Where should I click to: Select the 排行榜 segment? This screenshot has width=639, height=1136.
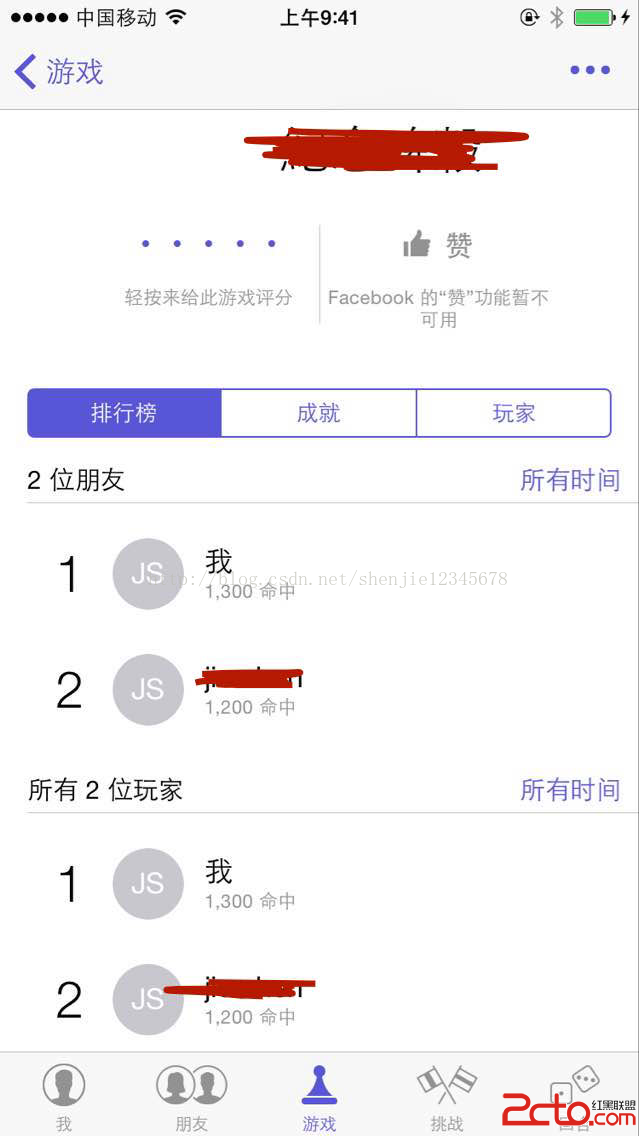(124, 413)
